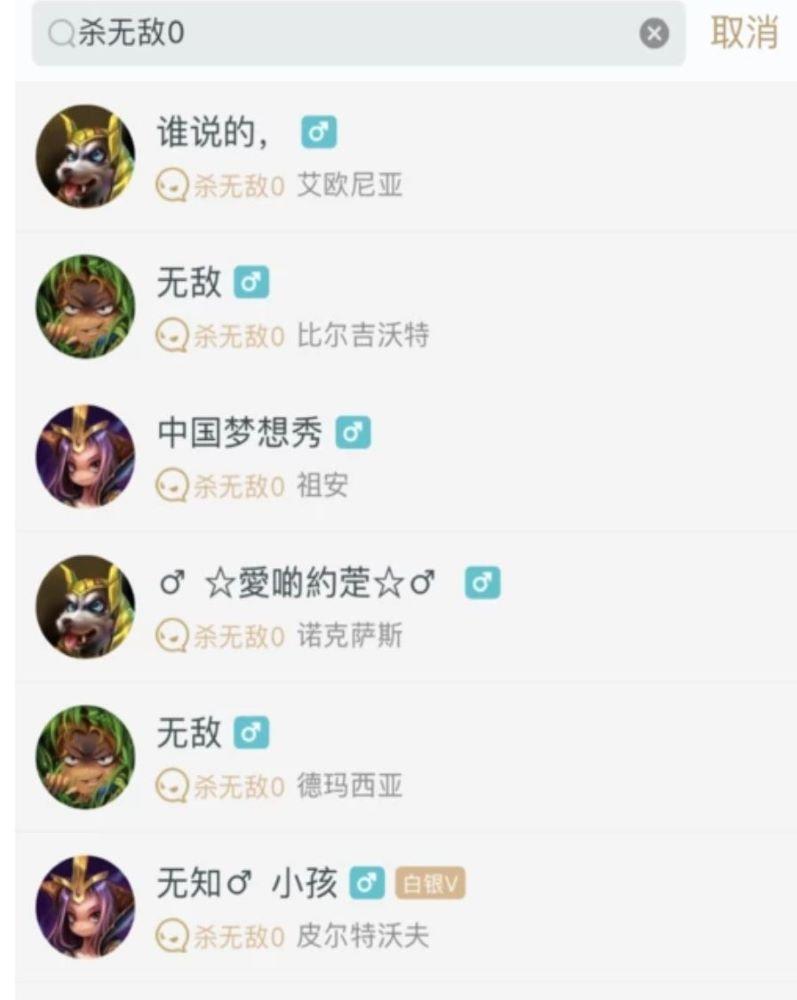Cancel the search with 取消
This screenshot has height=1000, width=797.
tap(744, 33)
